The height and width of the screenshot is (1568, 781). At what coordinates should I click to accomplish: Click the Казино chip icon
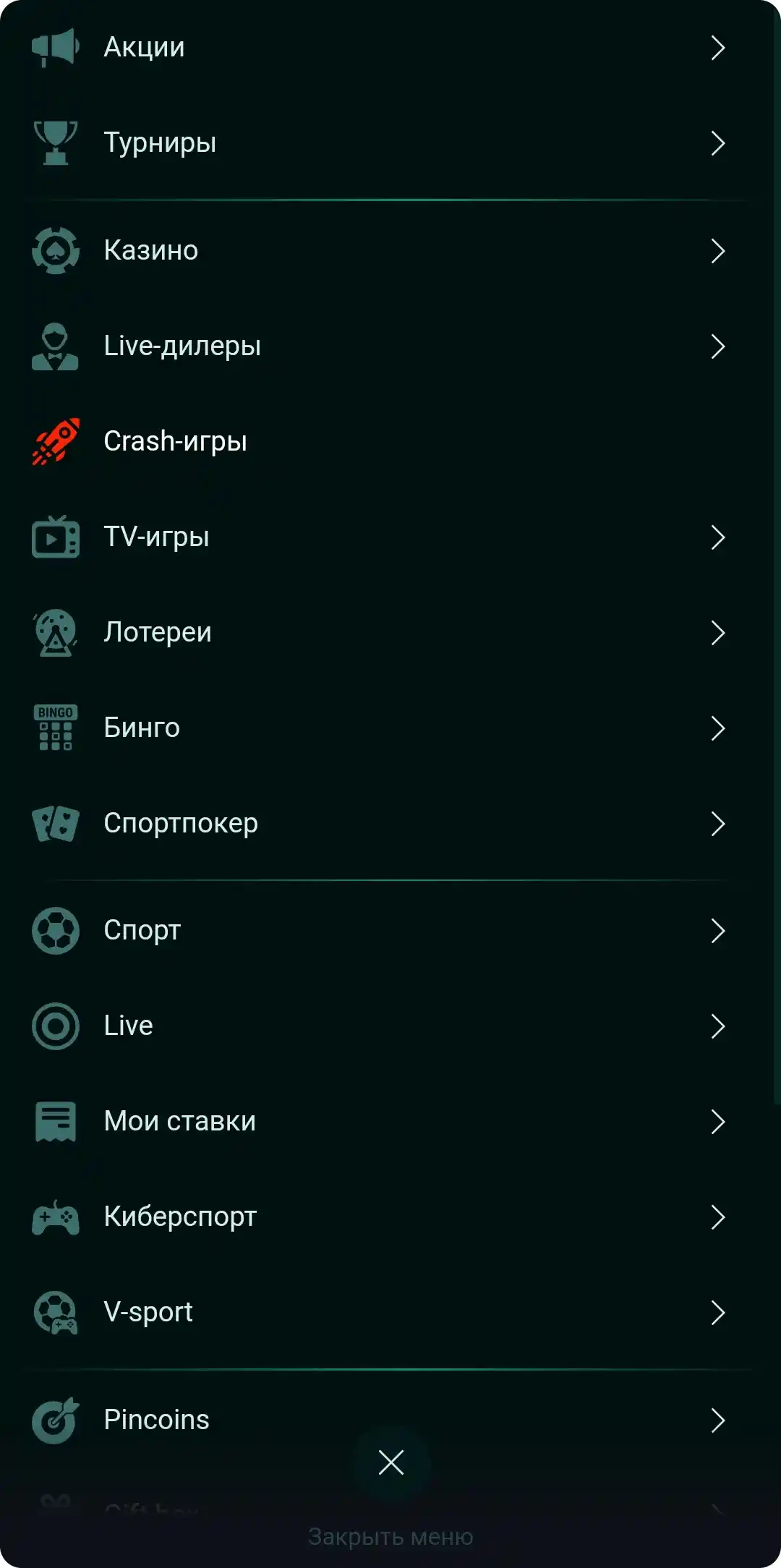click(55, 250)
